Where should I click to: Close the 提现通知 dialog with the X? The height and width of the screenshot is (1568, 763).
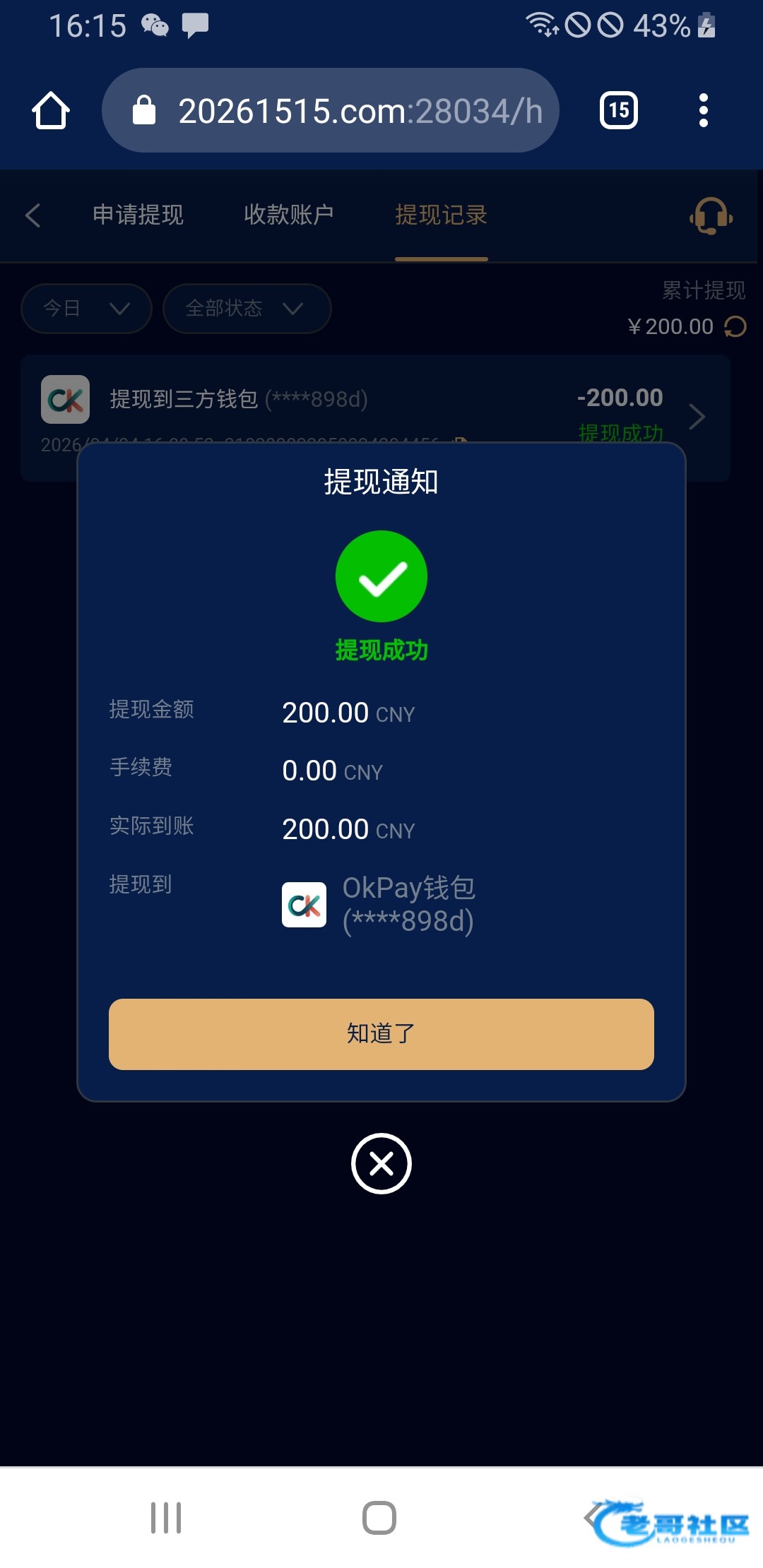(381, 1163)
